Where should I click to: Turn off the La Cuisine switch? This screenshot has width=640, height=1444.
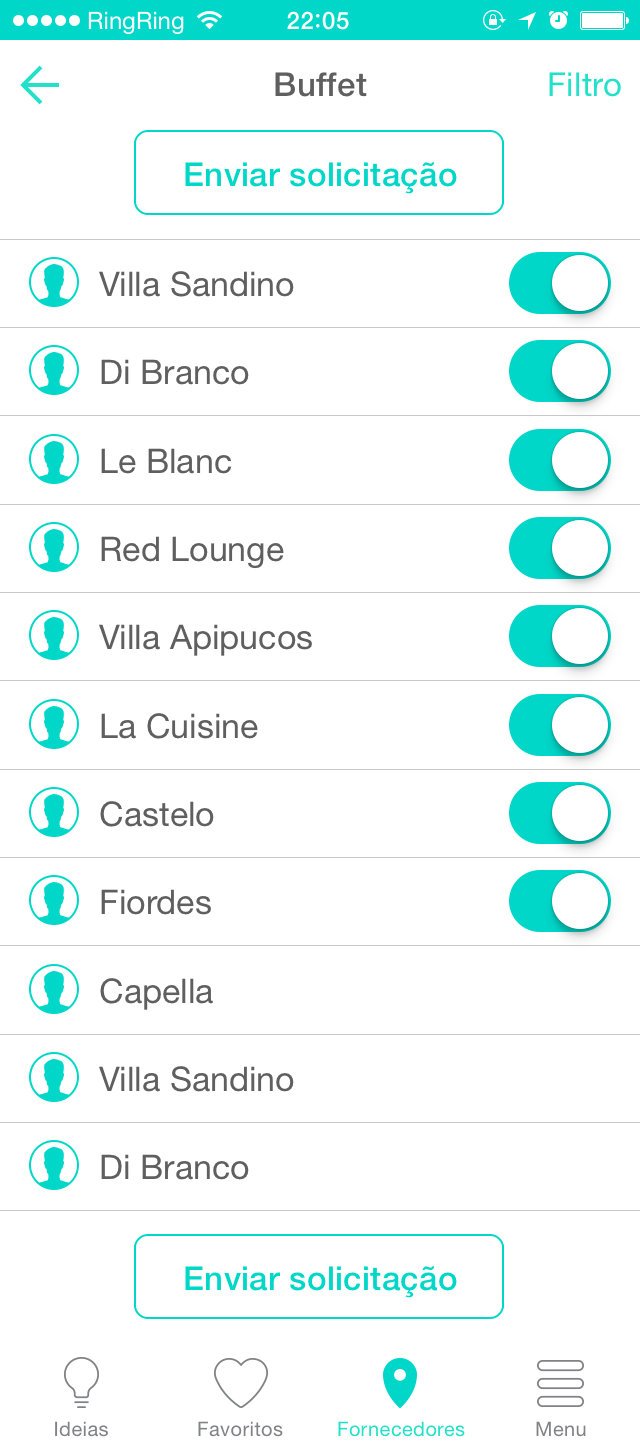[560, 725]
